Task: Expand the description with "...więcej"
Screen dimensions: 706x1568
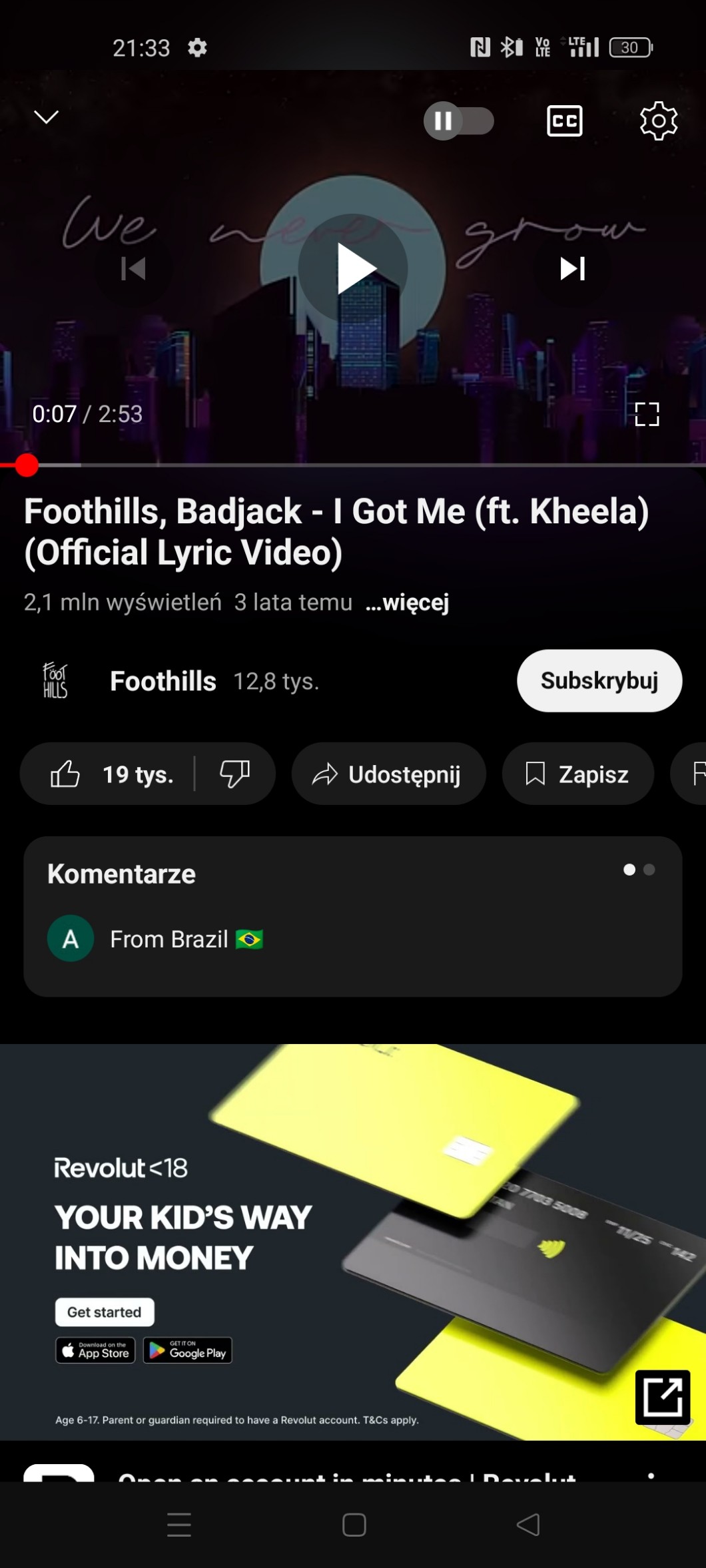Action: [407, 603]
